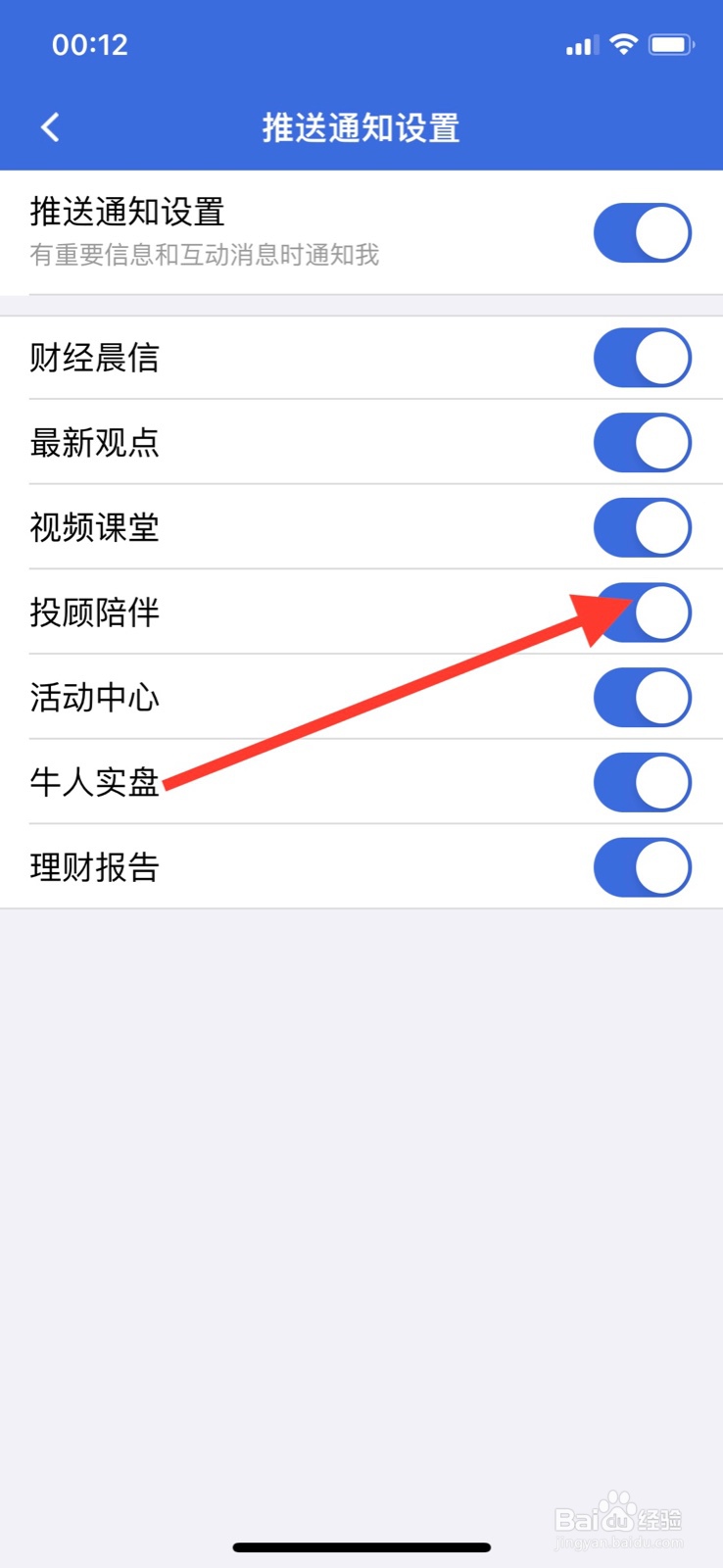This screenshot has width=723, height=1568.
Task: Turn off the 投顾陪伴 switch
Action: [x=642, y=612]
